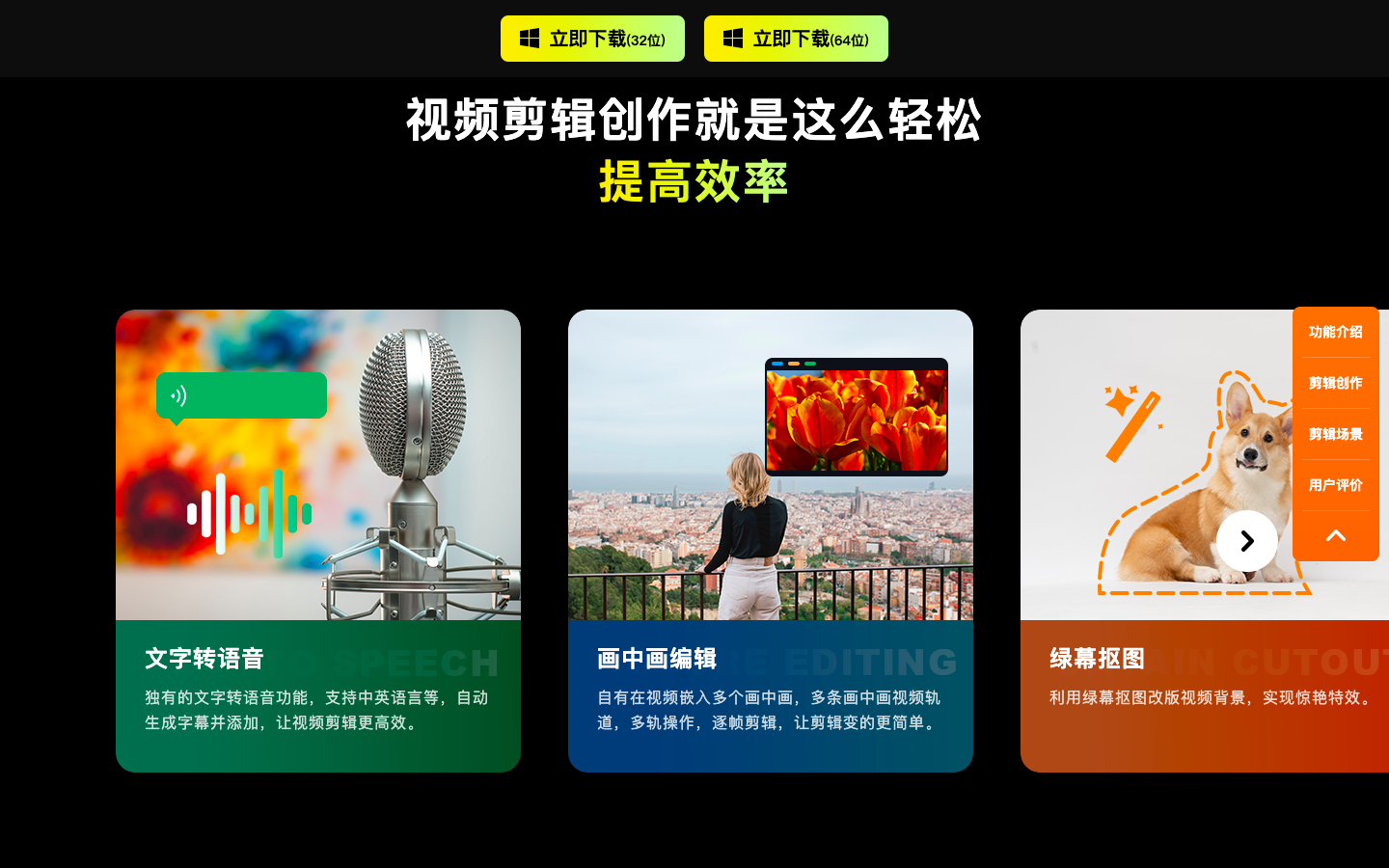Open the 画中画编辑 feature card
1389x868 pixels.
point(770,540)
